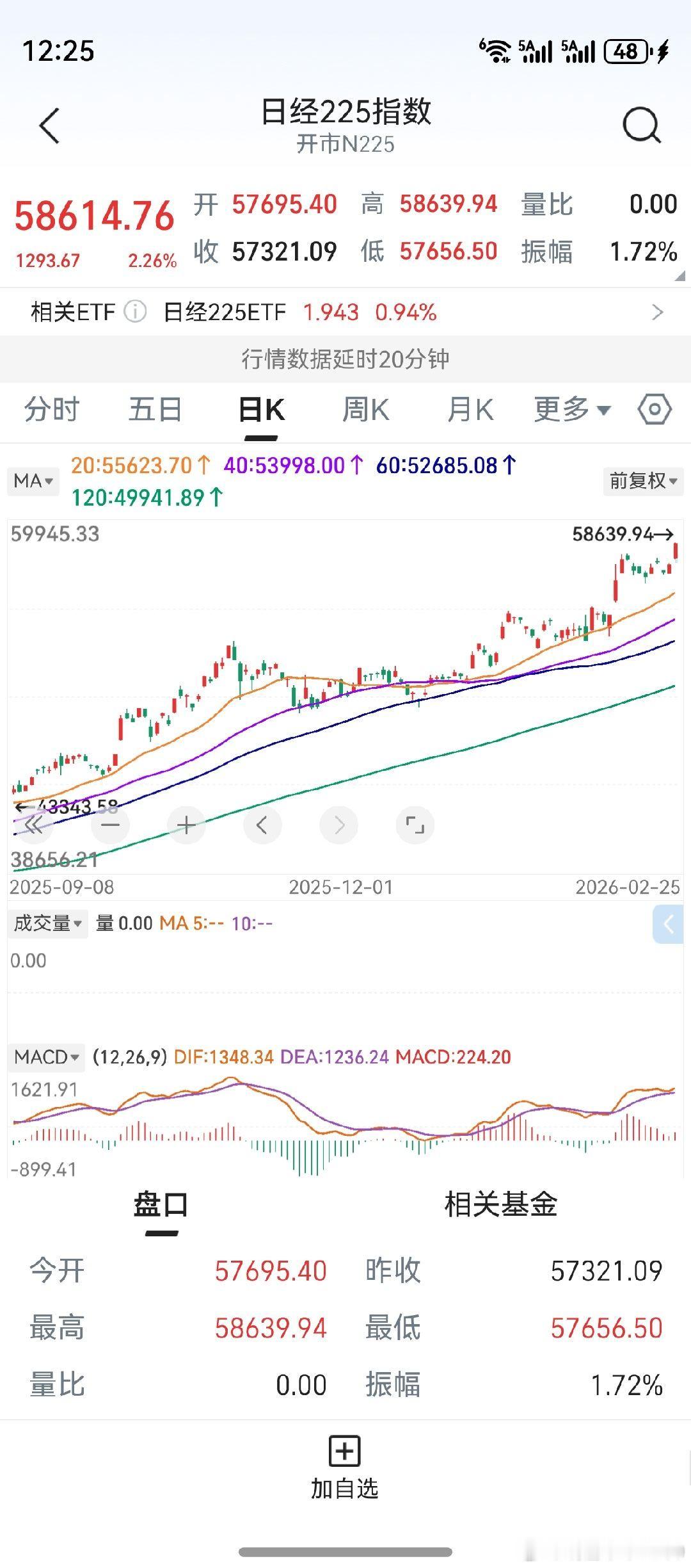Image resolution: width=691 pixels, height=1568 pixels.
Task: Open the 日经225ETF related ETF row
Action: [x=345, y=312]
